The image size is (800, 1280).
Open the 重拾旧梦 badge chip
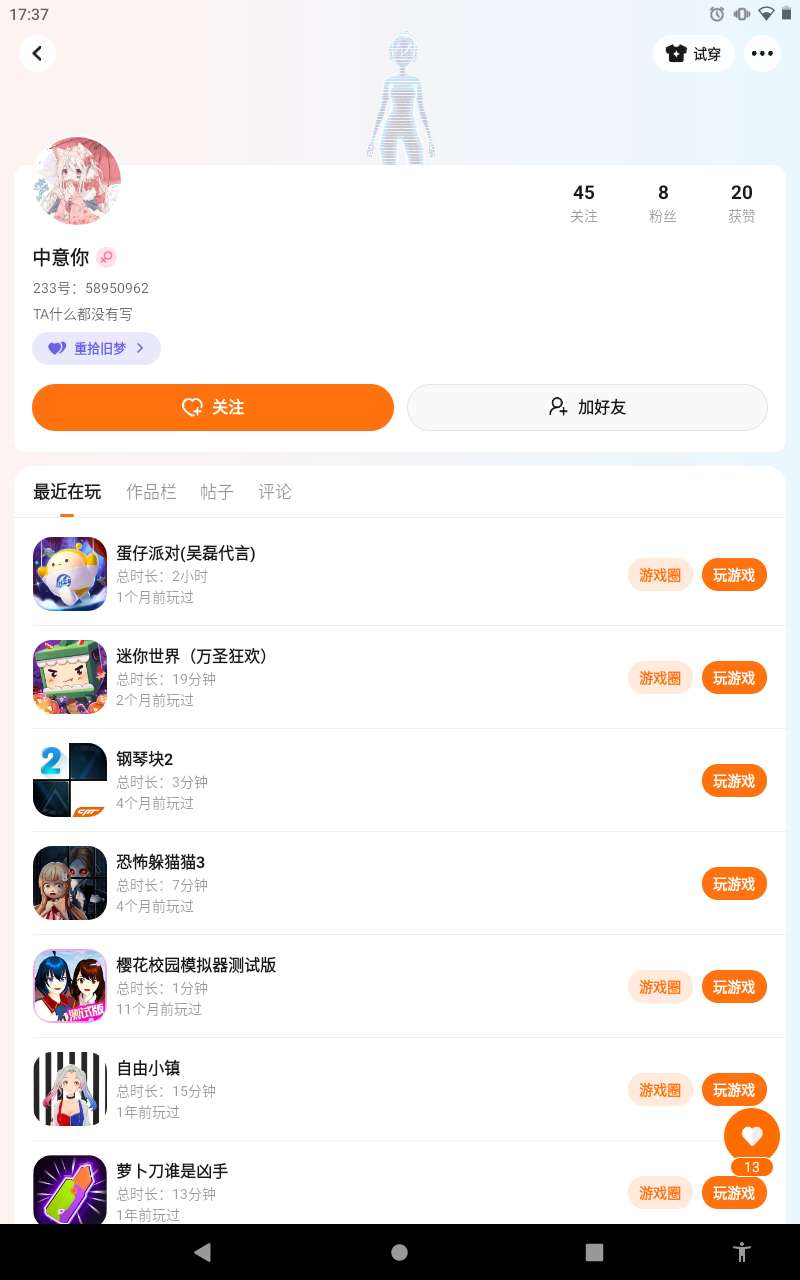click(x=97, y=348)
